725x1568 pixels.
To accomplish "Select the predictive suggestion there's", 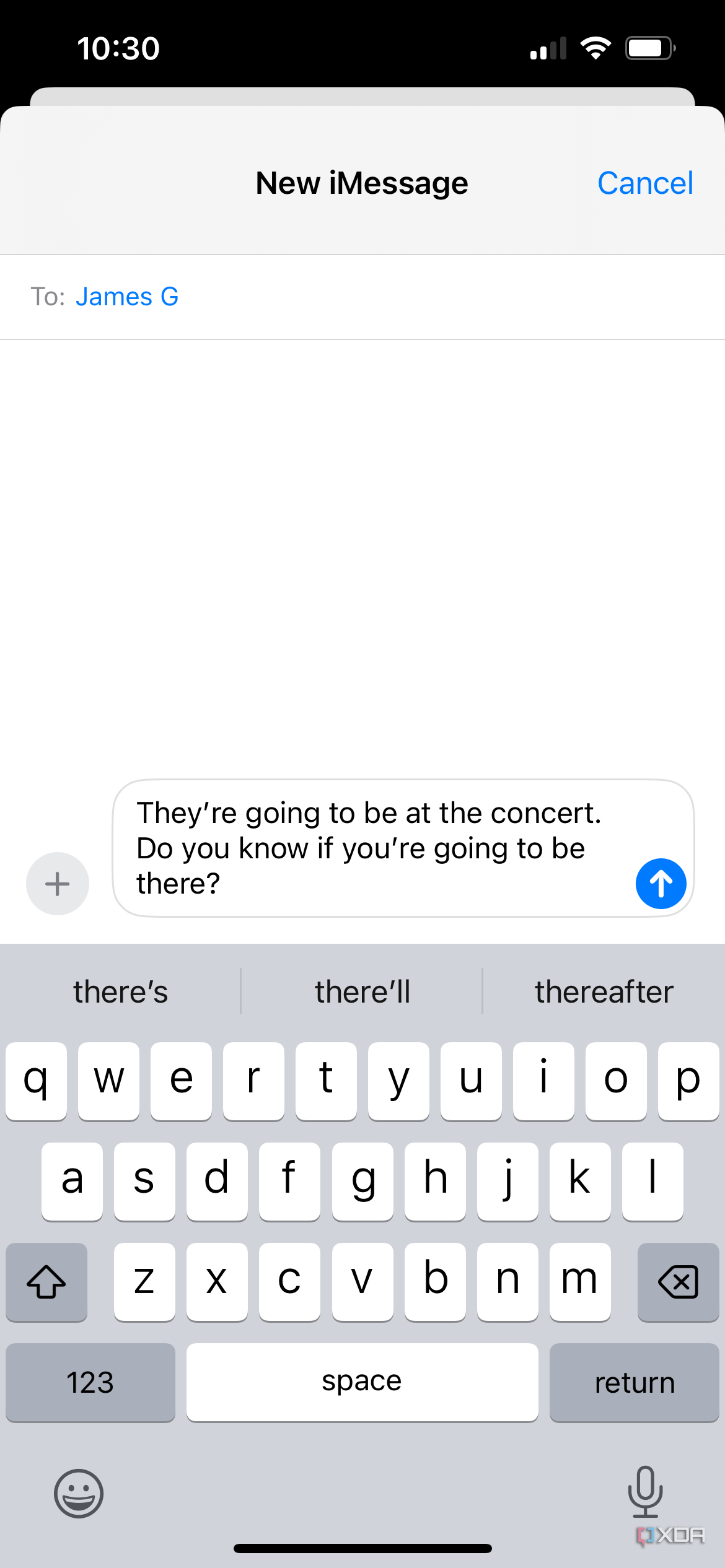I will pos(121,991).
